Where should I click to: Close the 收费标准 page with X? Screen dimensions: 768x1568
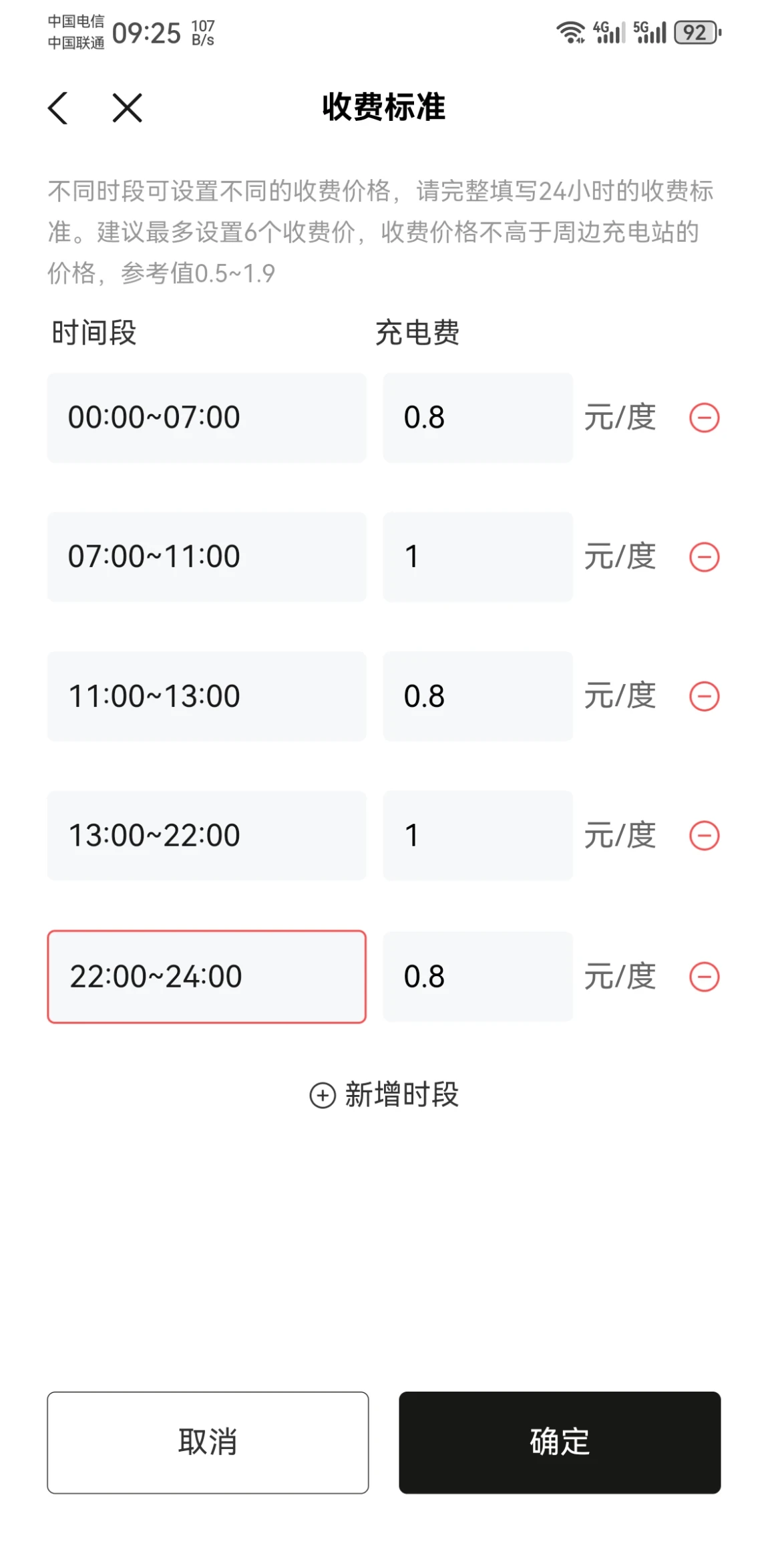(127, 108)
